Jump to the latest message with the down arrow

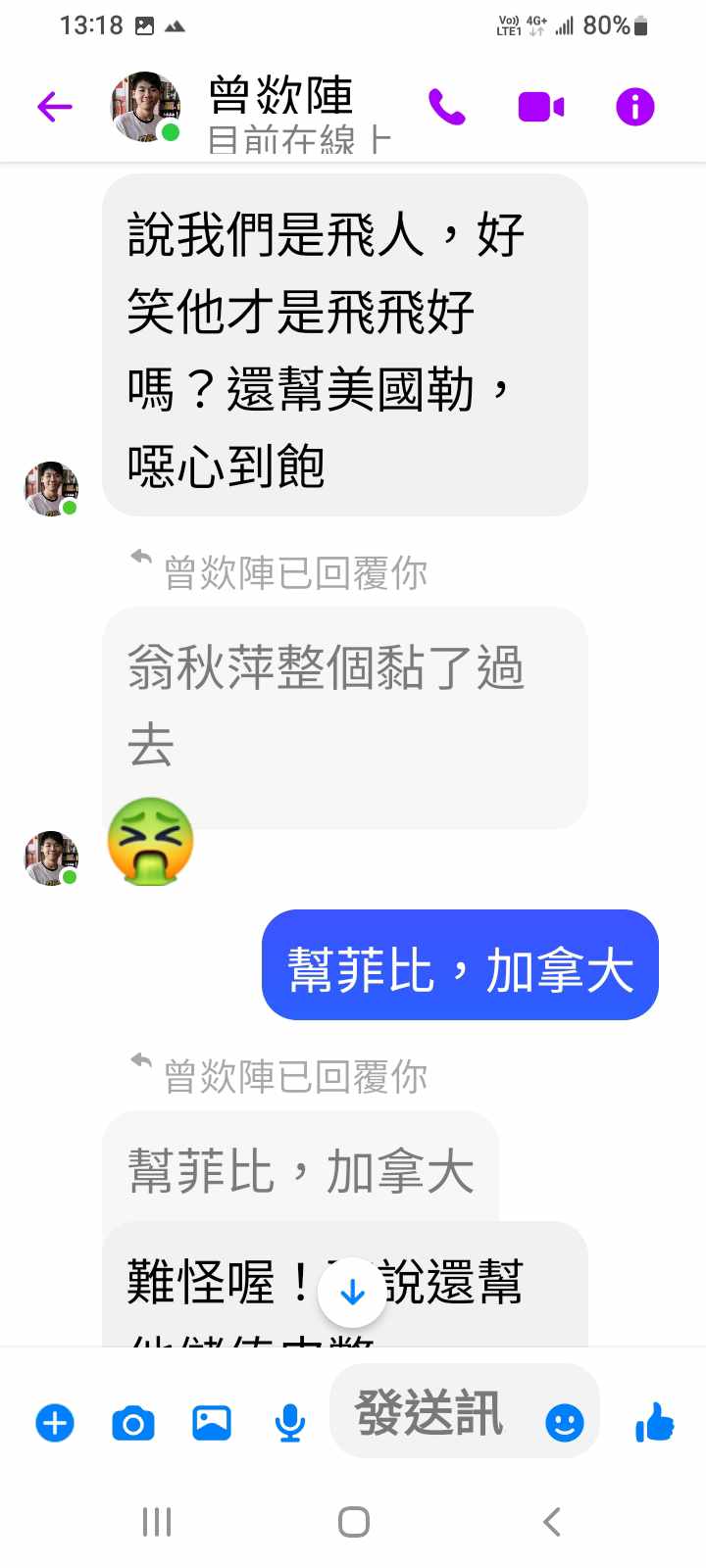(352, 1293)
